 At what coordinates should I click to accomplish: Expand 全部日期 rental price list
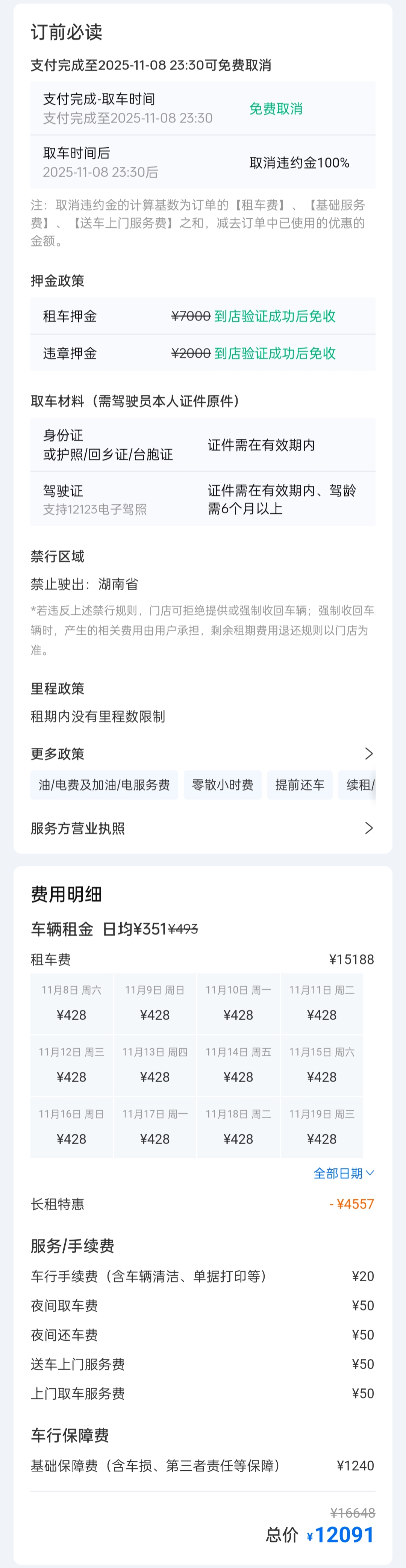(x=343, y=1173)
